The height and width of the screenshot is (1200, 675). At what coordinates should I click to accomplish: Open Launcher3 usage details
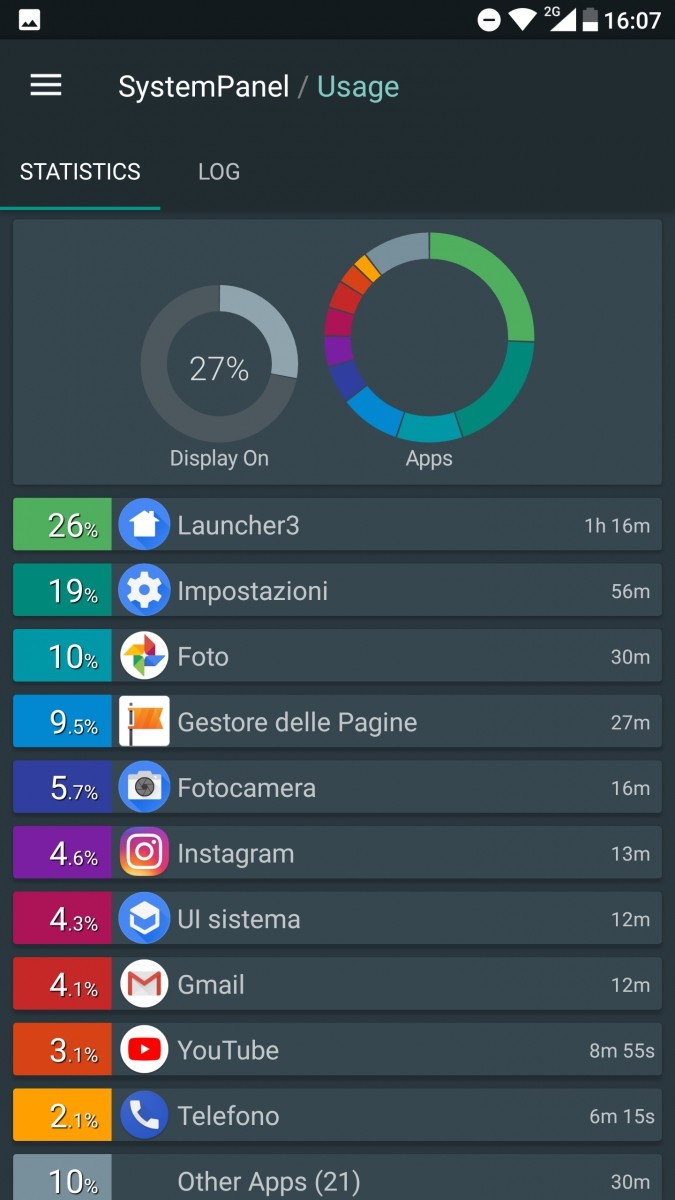[x=337, y=525]
